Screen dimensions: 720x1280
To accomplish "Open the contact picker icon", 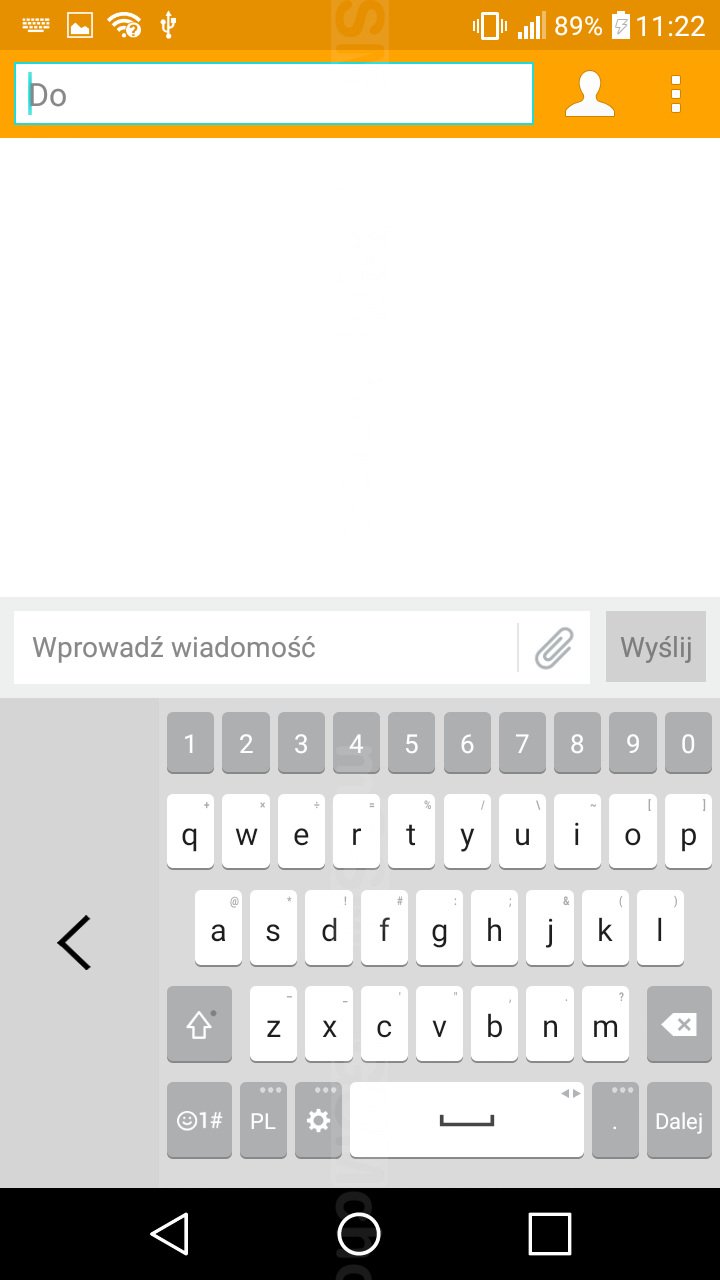I will tap(590, 94).
